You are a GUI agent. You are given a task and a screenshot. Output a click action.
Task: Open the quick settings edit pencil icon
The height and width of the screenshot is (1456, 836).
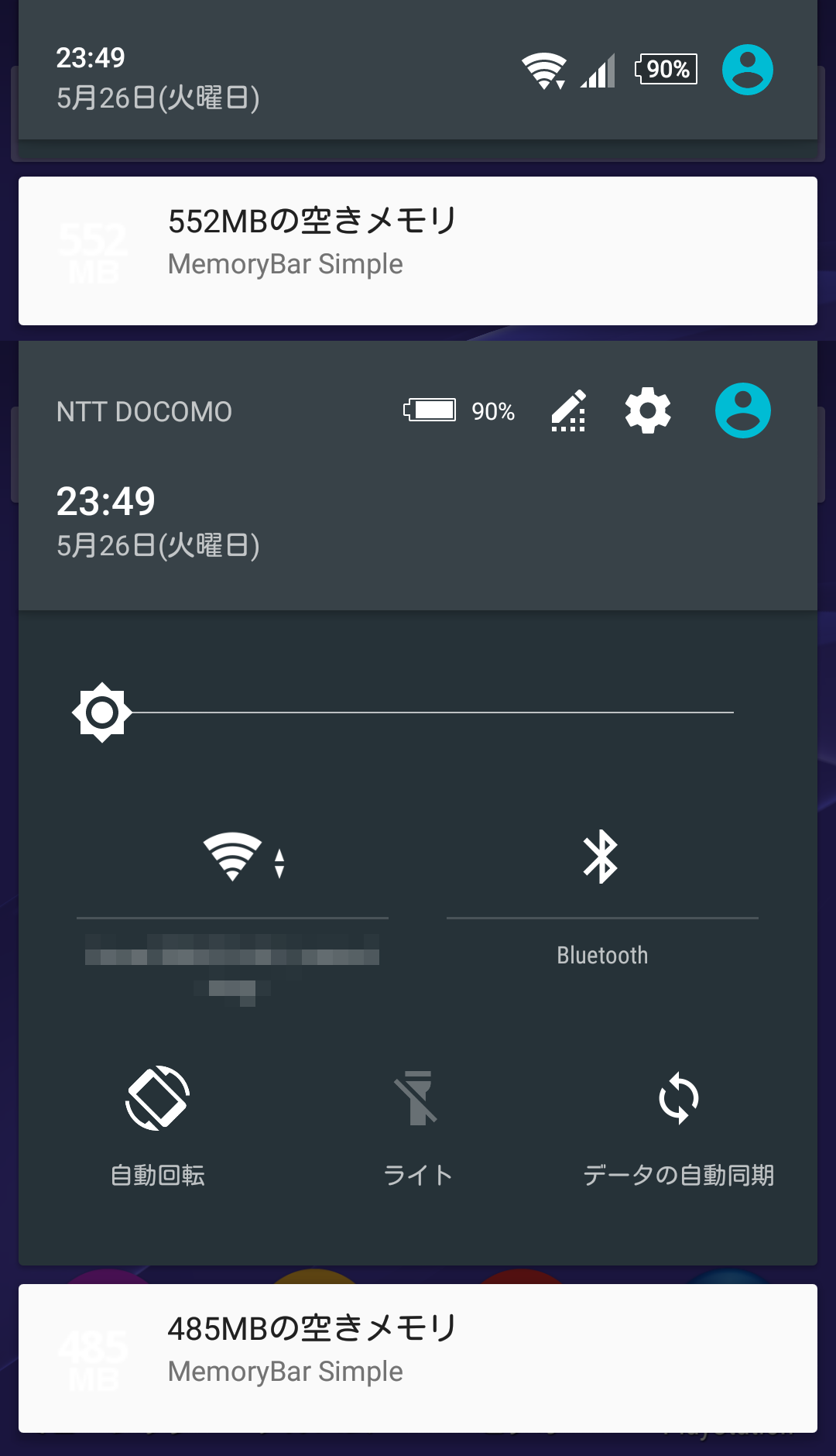click(568, 410)
